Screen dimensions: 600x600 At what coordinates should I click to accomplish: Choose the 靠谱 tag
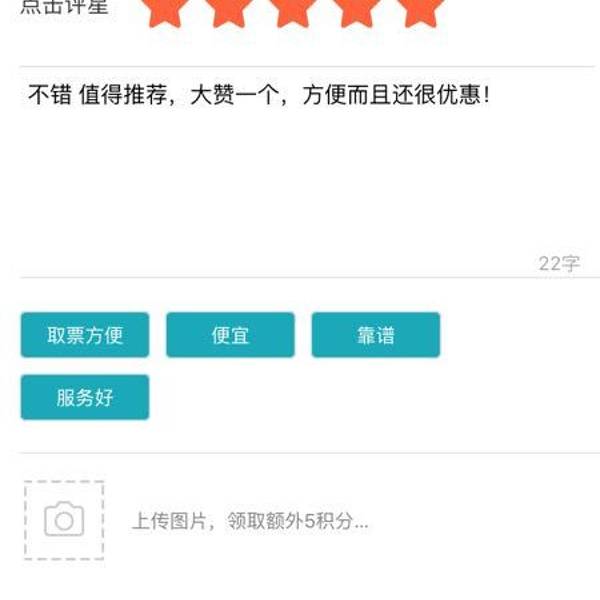click(x=375, y=335)
